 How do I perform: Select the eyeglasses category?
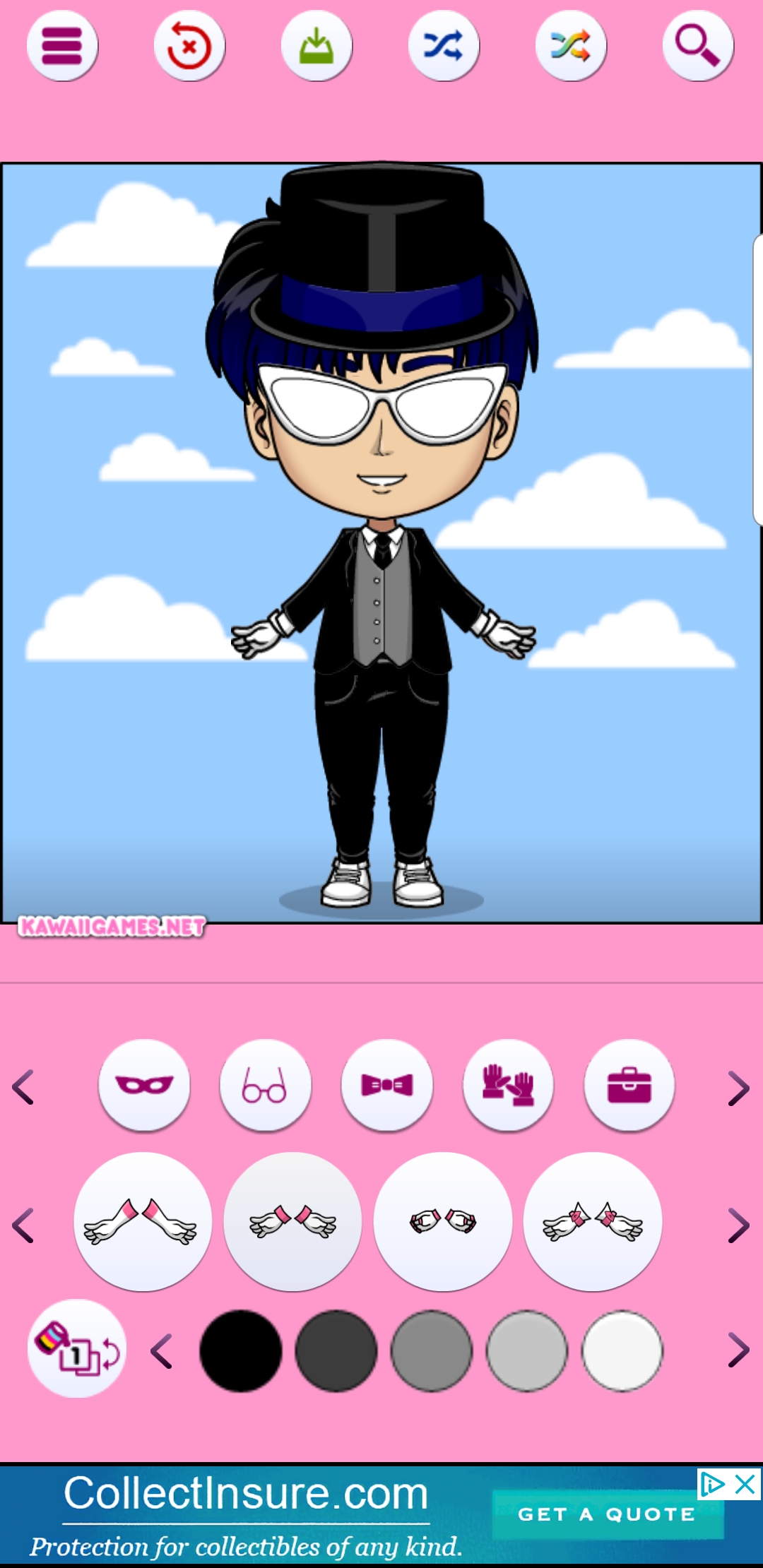[x=265, y=1085]
